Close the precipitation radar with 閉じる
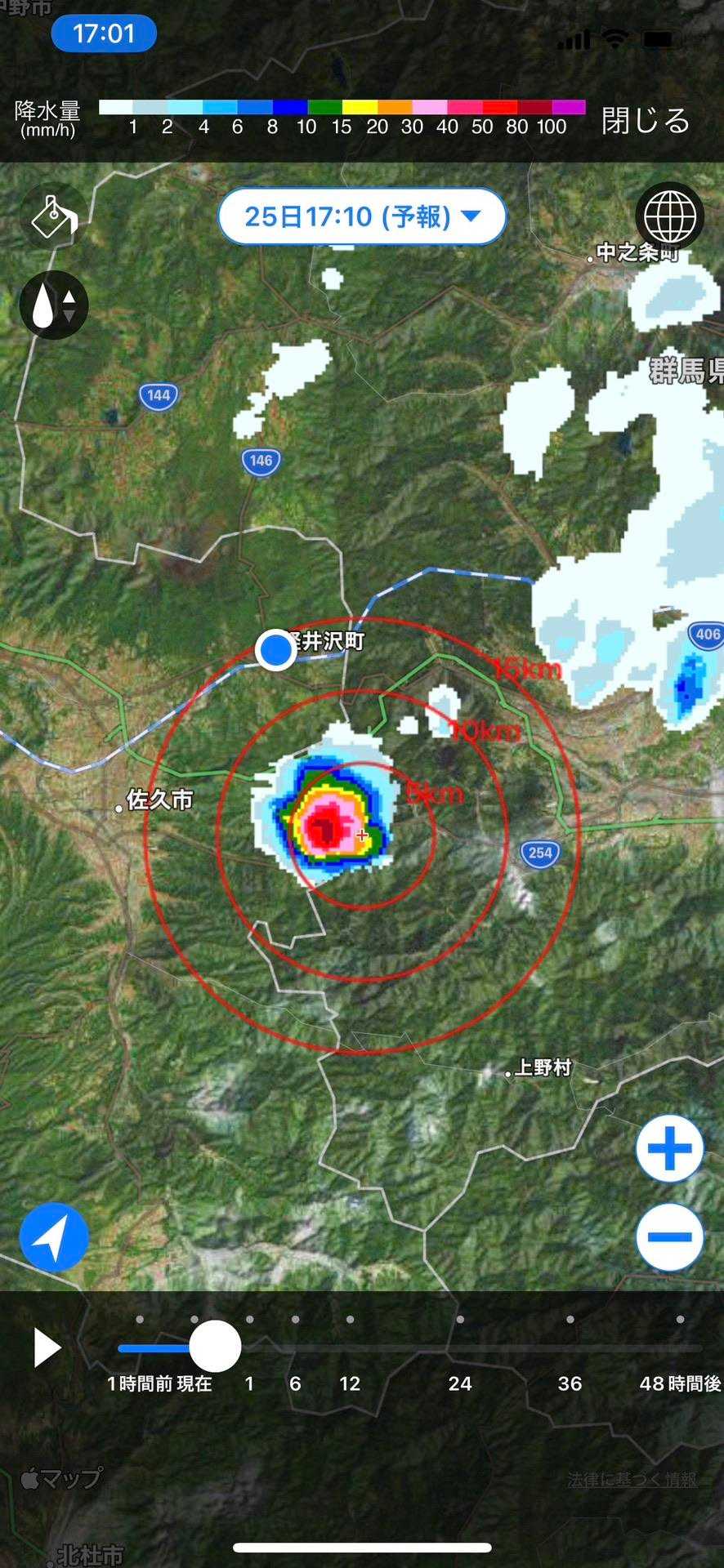724x1568 pixels. pos(646,121)
